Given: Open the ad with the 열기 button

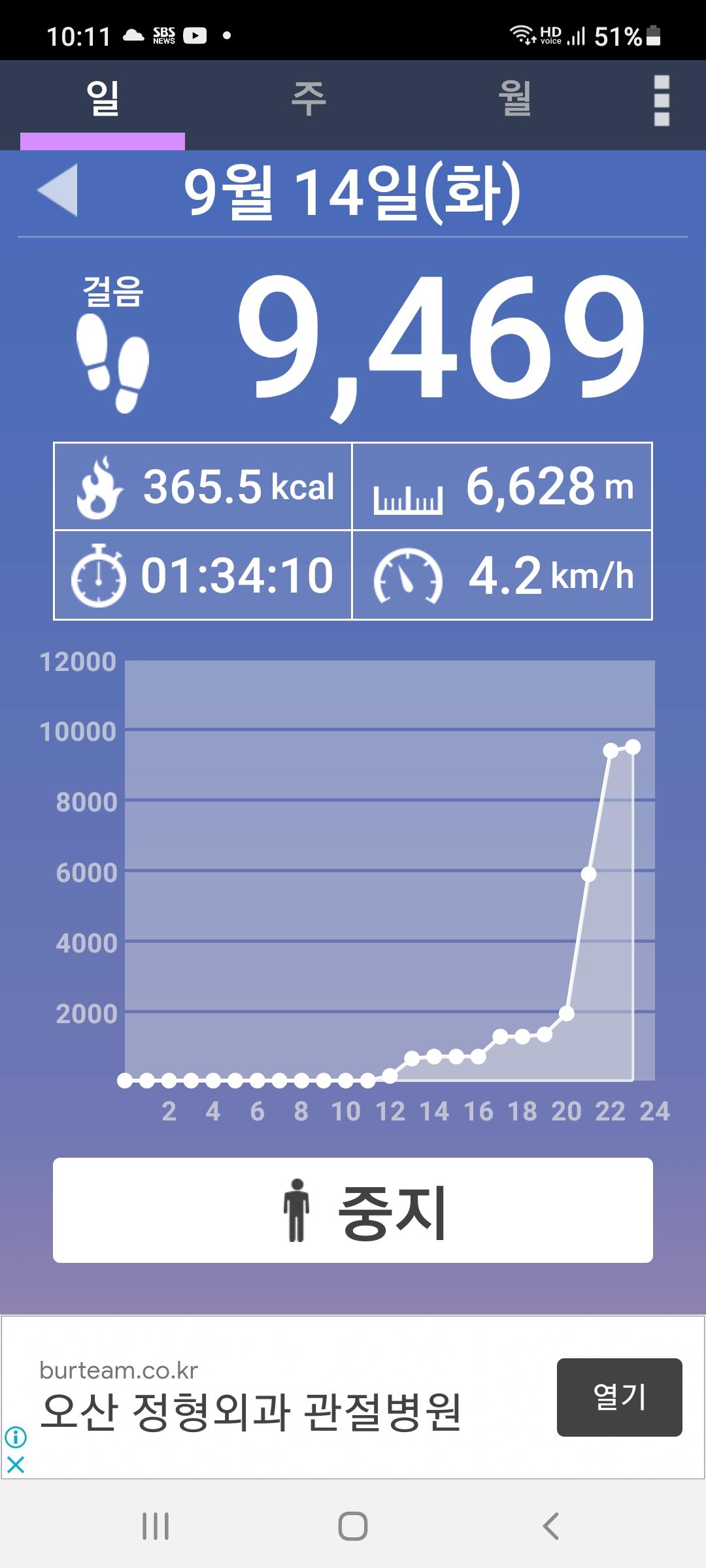Looking at the screenshot, I should [619, 1397].
